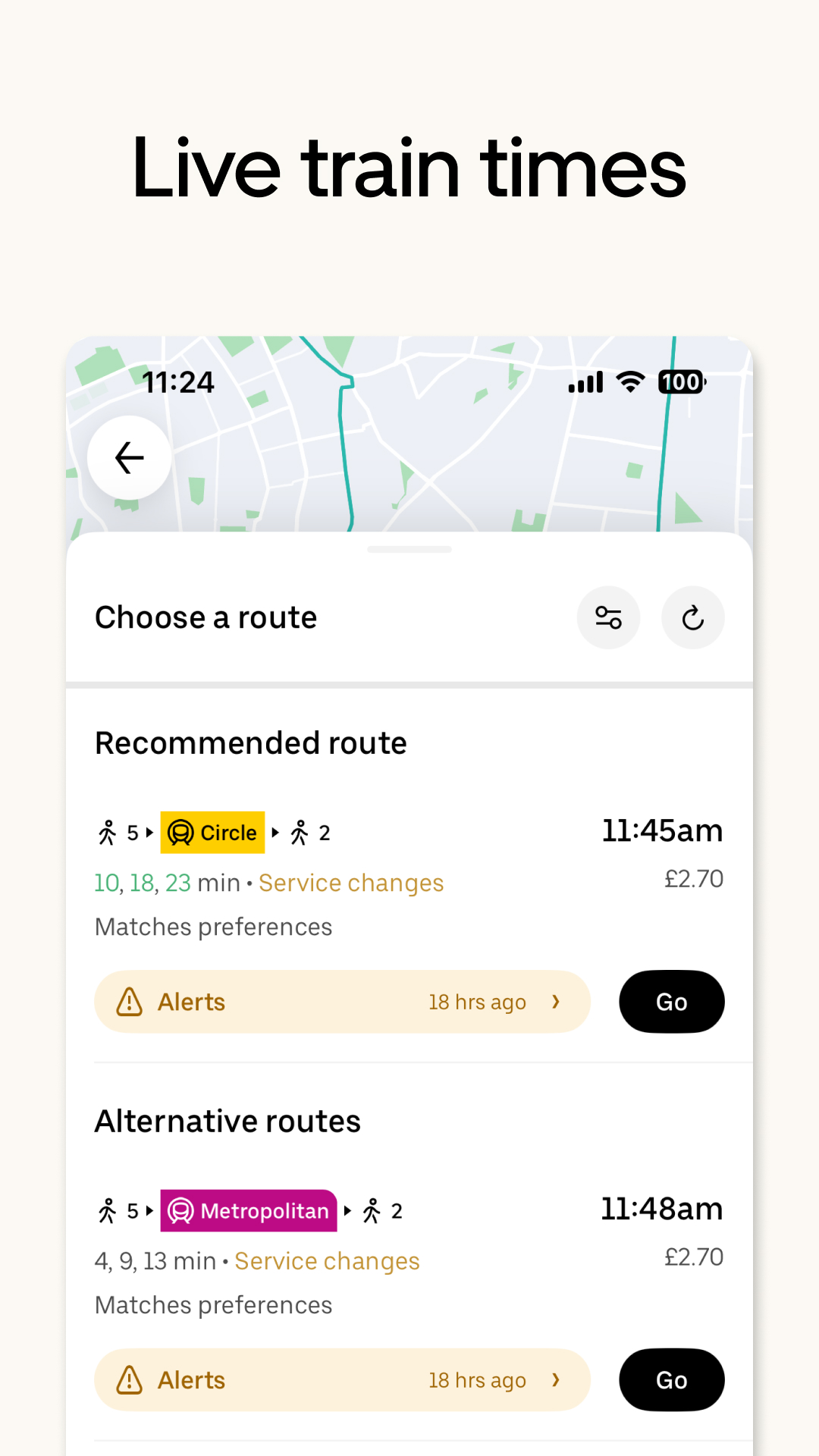Tap the battery indicator showing 100
The width and height of the screenshot is (819, 1456).
coord(681,381)
